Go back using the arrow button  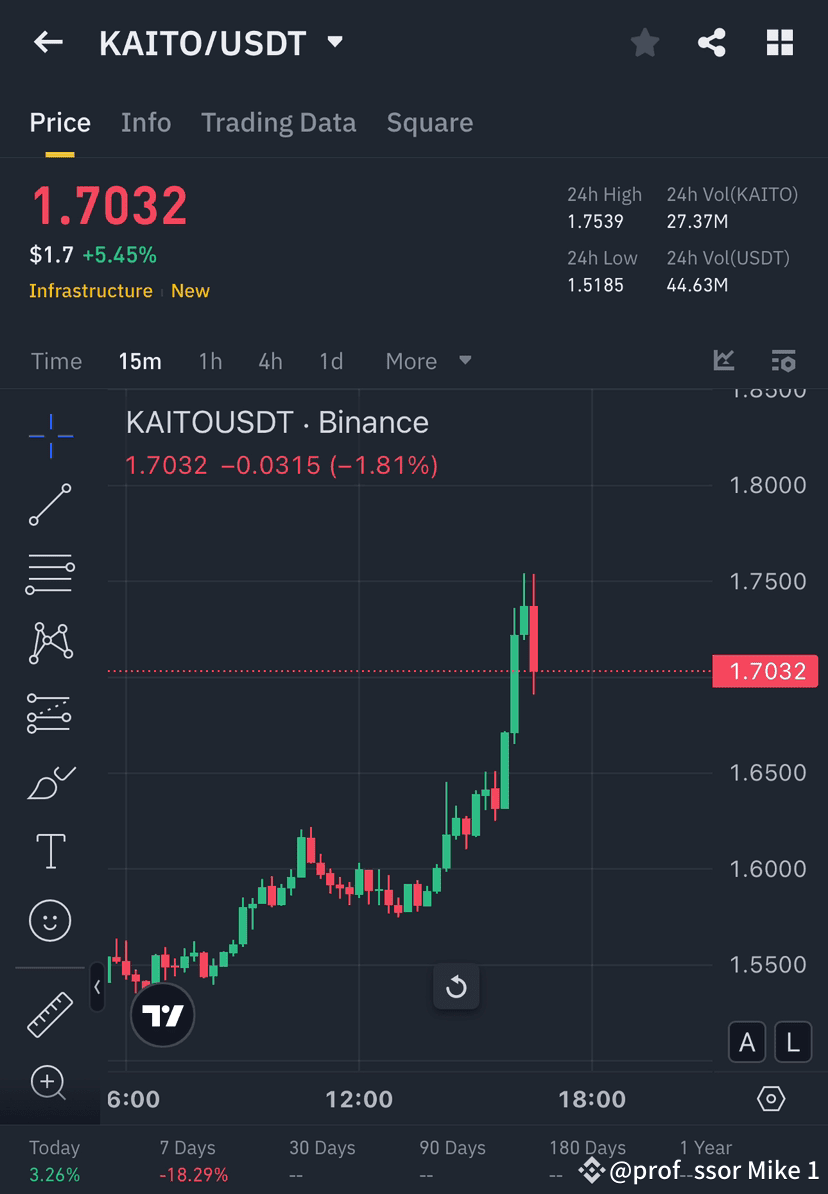coord(48,42)
